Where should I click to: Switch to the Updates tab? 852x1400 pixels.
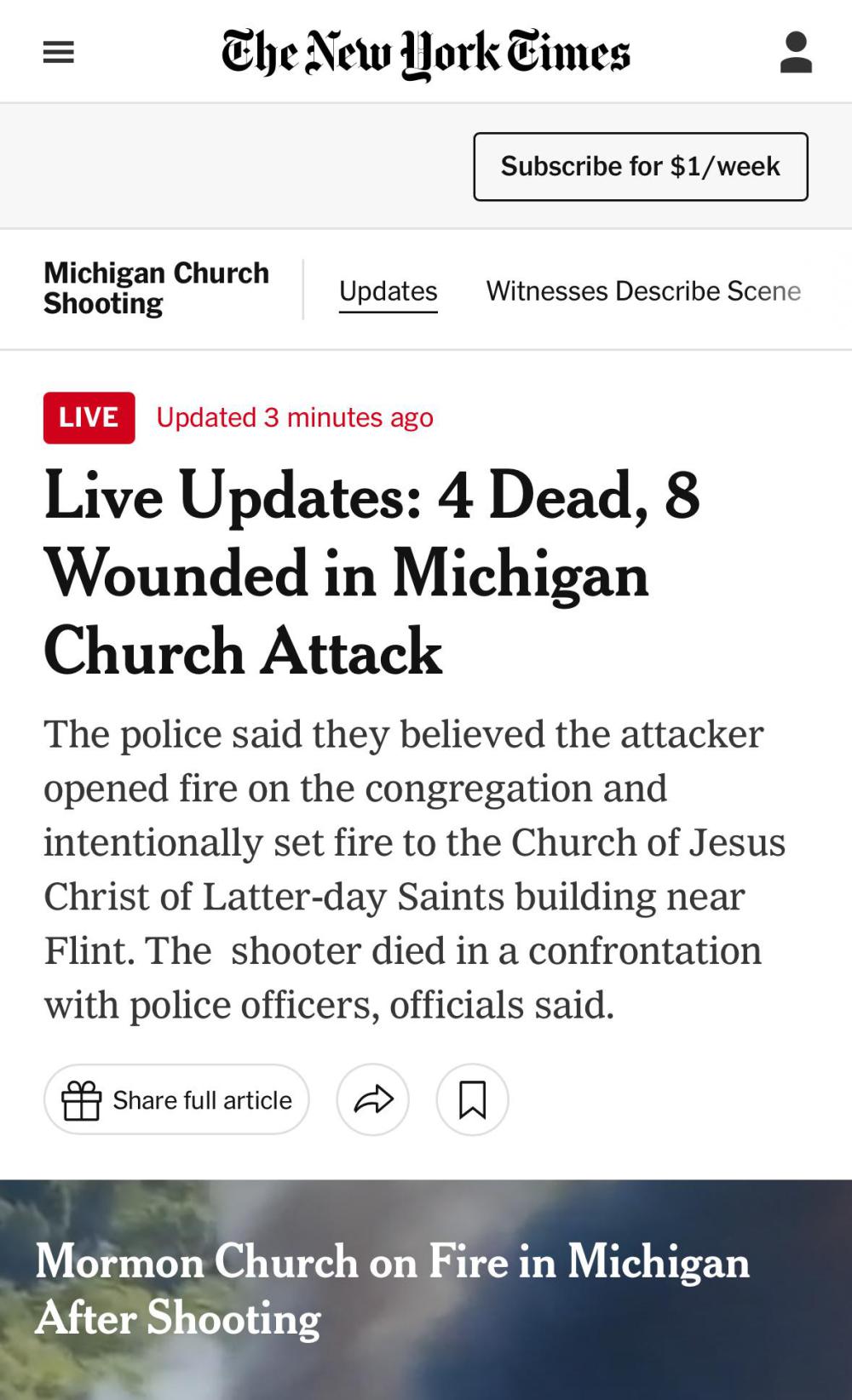388,291
